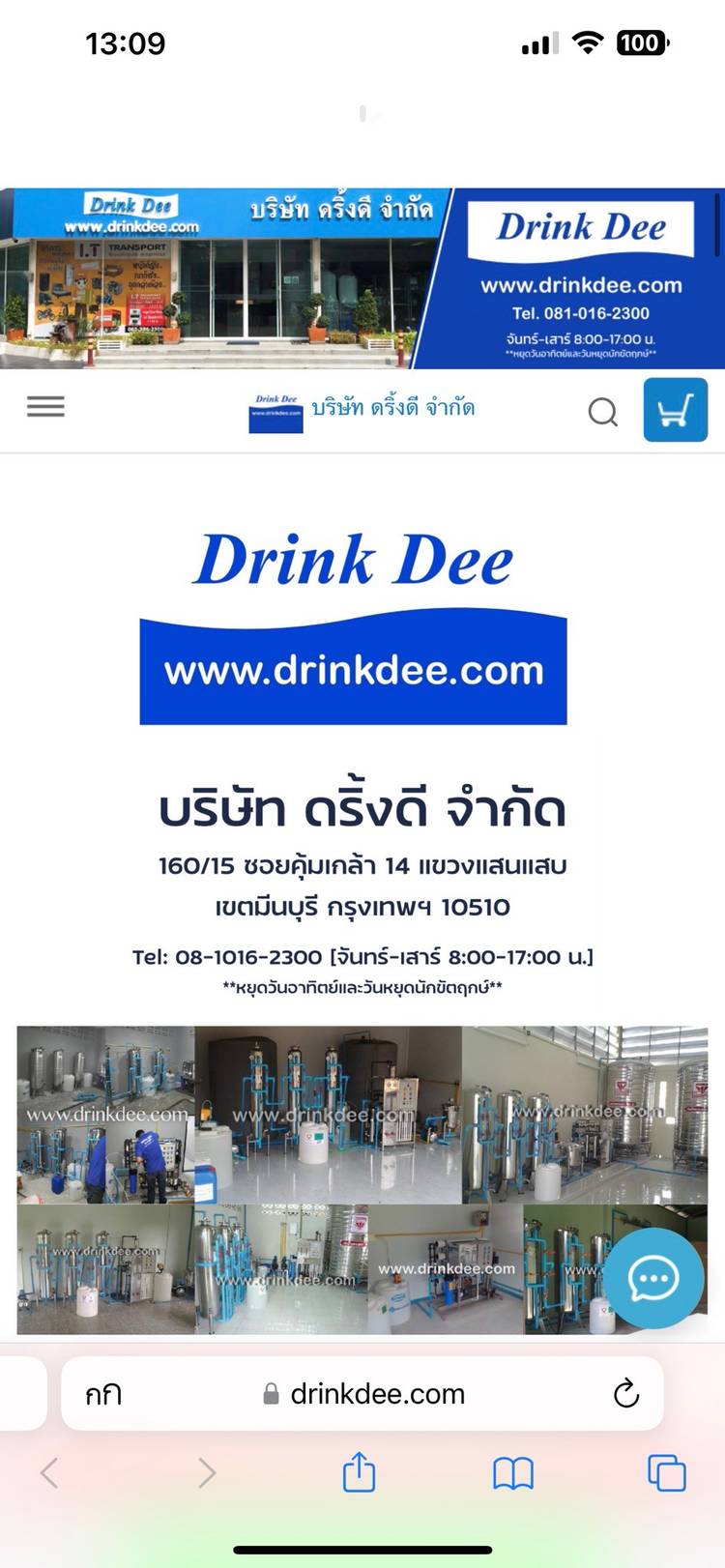Tap the header's small Drink Dee logo
Image resolution: width=725 pixels, height=1568 pixels.
[x=275, y=413]
